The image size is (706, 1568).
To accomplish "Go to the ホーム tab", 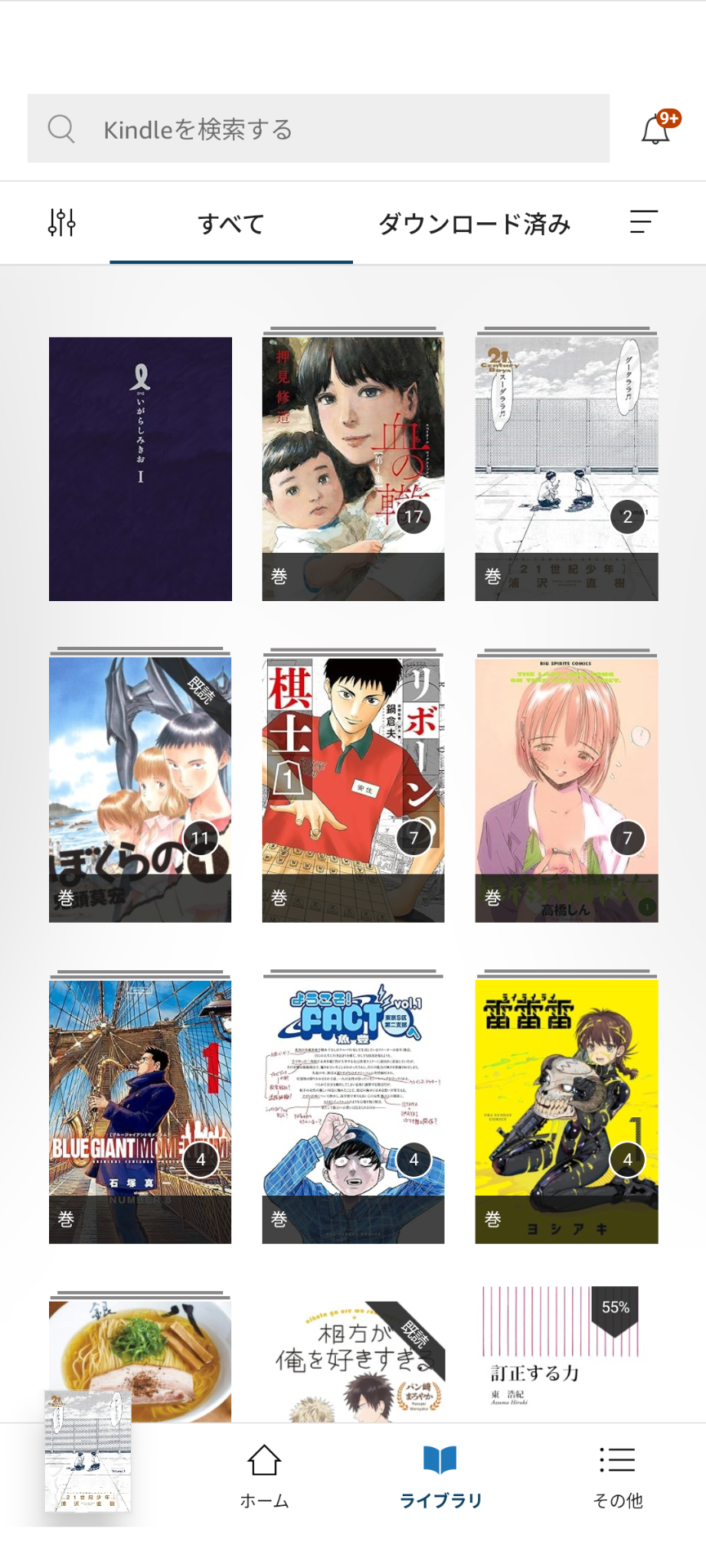I will pyautogui.click(x=264, y=1477).
